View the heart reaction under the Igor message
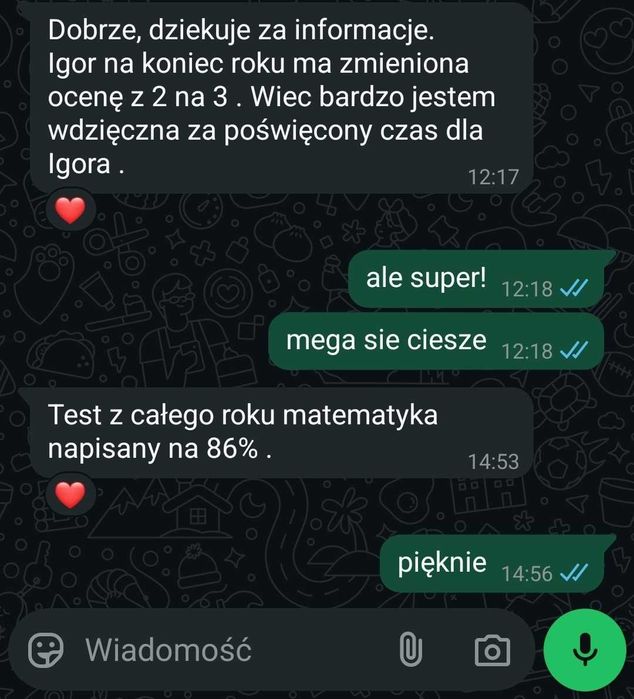634x699 pixels. click(68, 210)
